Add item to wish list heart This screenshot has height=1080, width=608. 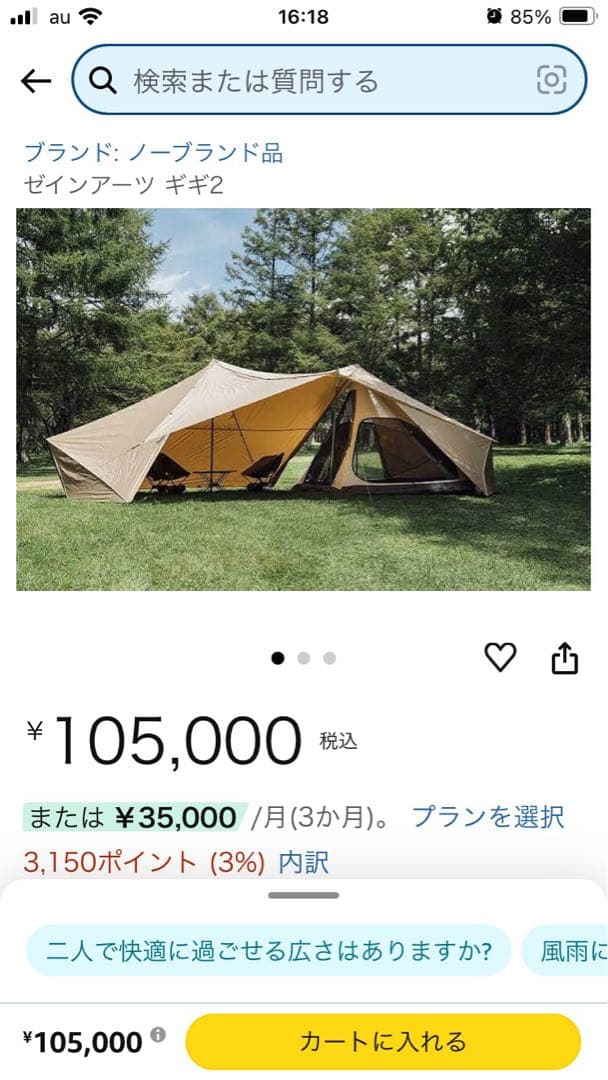click(500, 657)
